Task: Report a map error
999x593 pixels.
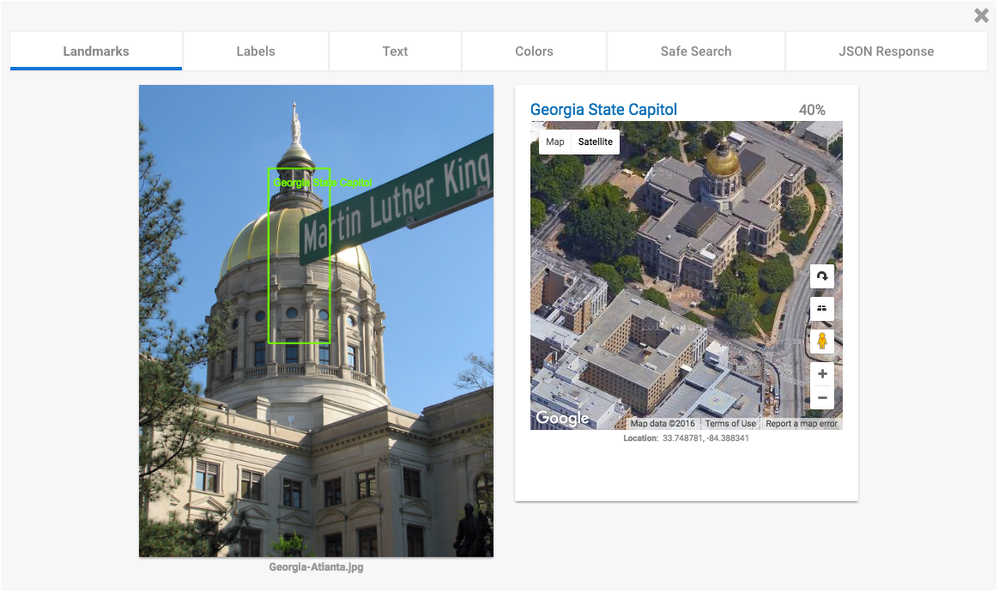Action: point(801,424)
